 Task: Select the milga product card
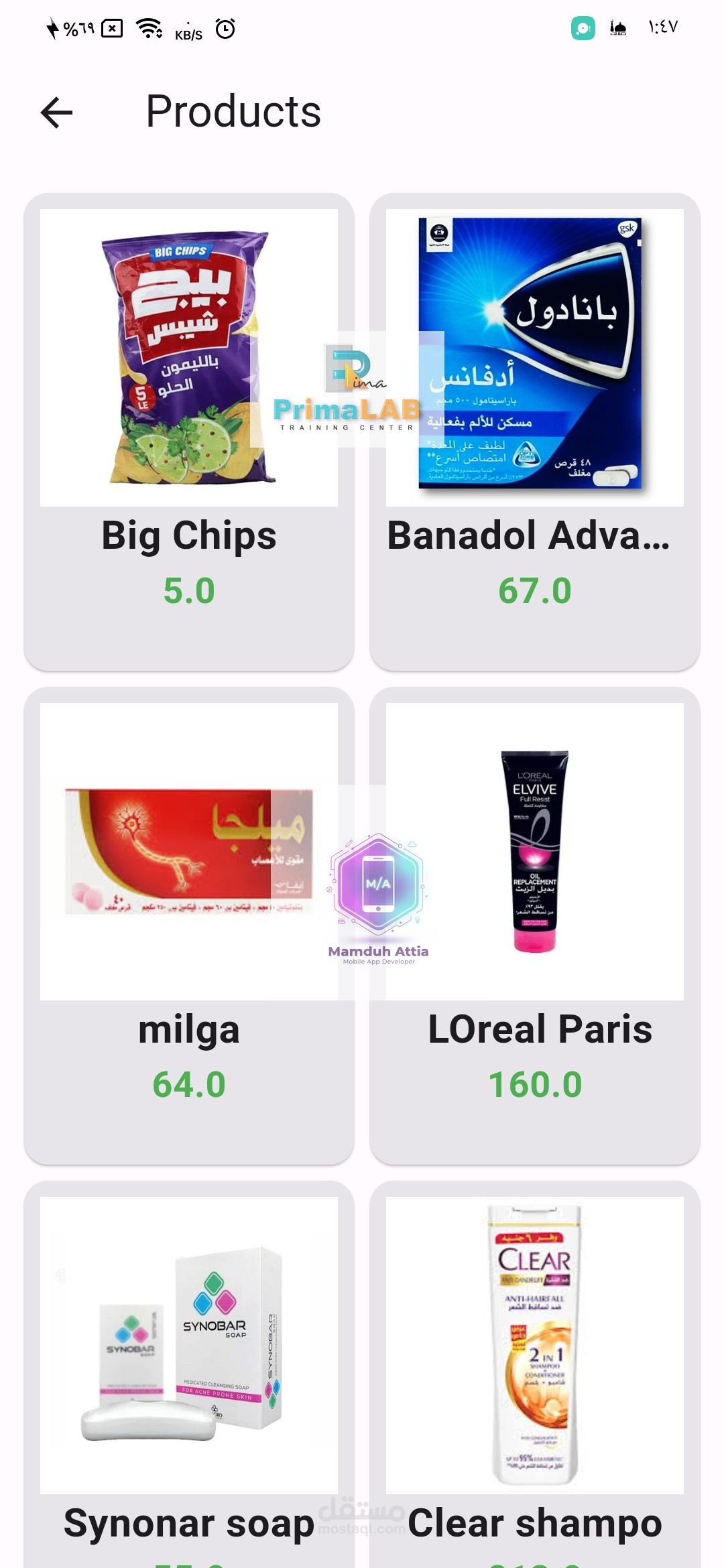[x=189, y=925]
